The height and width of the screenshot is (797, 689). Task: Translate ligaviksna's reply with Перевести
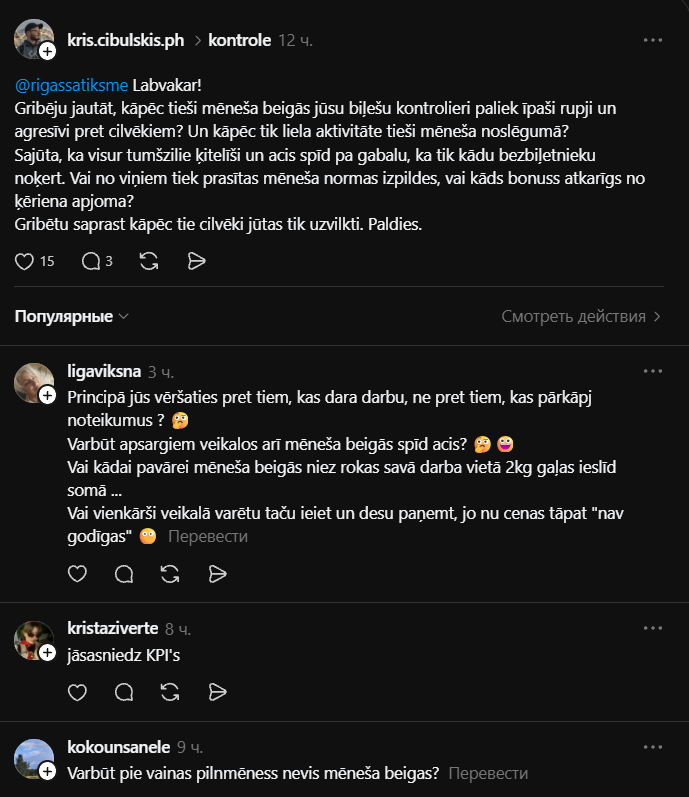(x=208, y=536)
